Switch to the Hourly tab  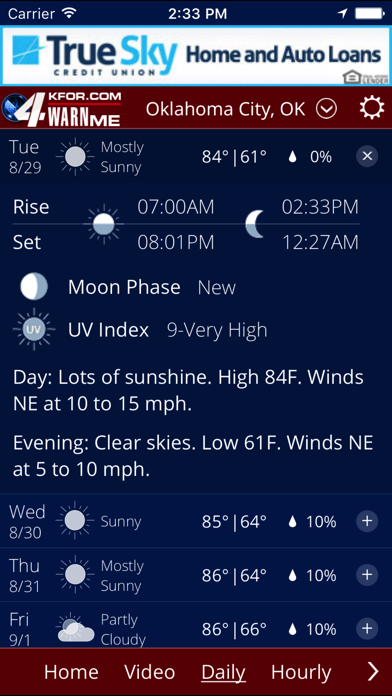pos(301,672)
